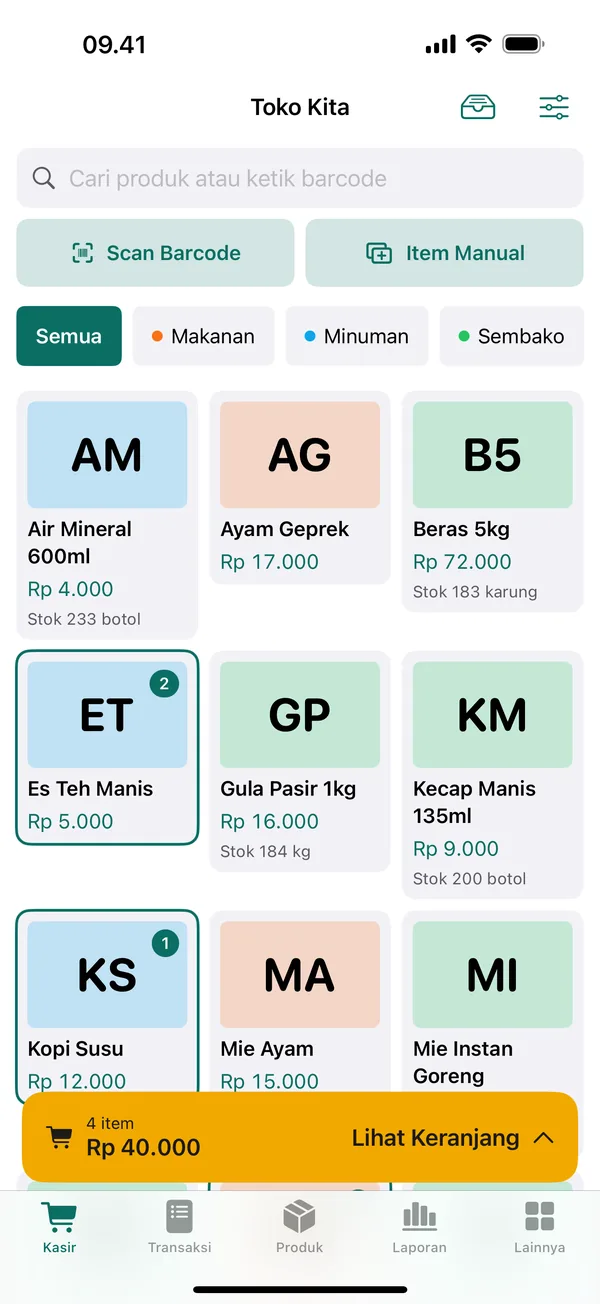Select the Semua category chip
This screenshot has height=1304, width=600.
69,336
